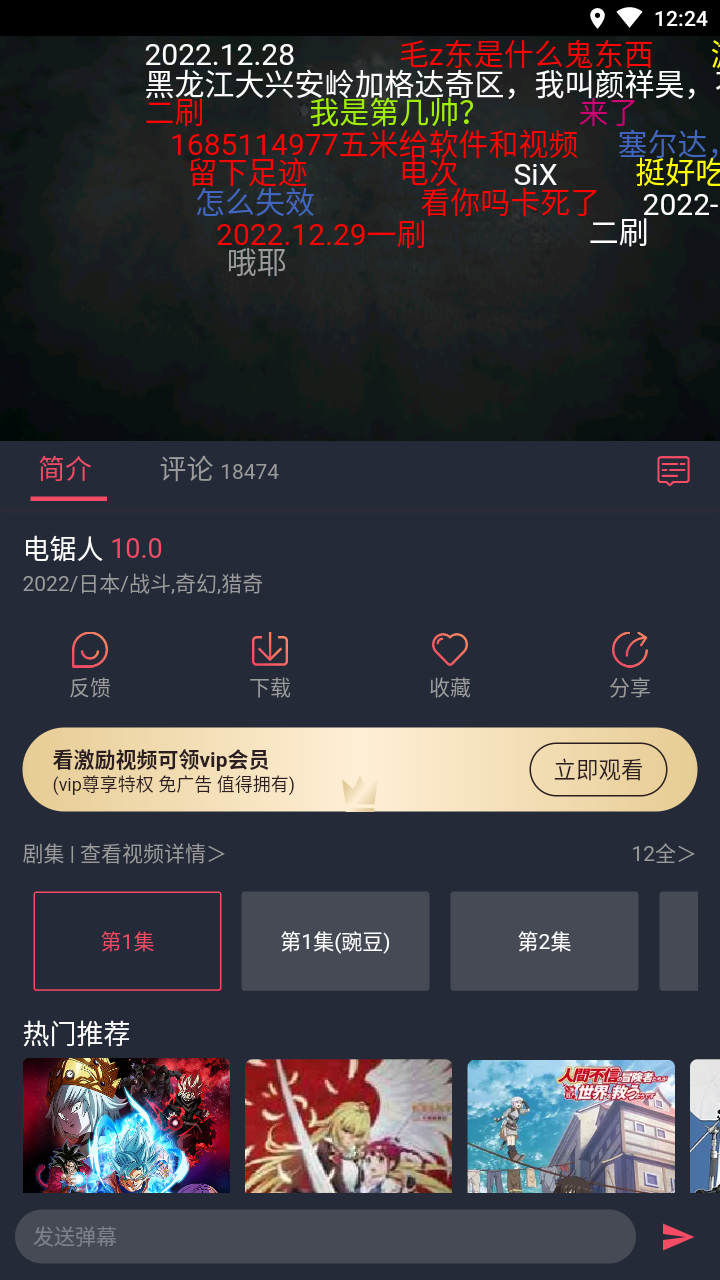
Task: Open the 人間不信 anime recommendation
Action: (x=571, y=1125)
